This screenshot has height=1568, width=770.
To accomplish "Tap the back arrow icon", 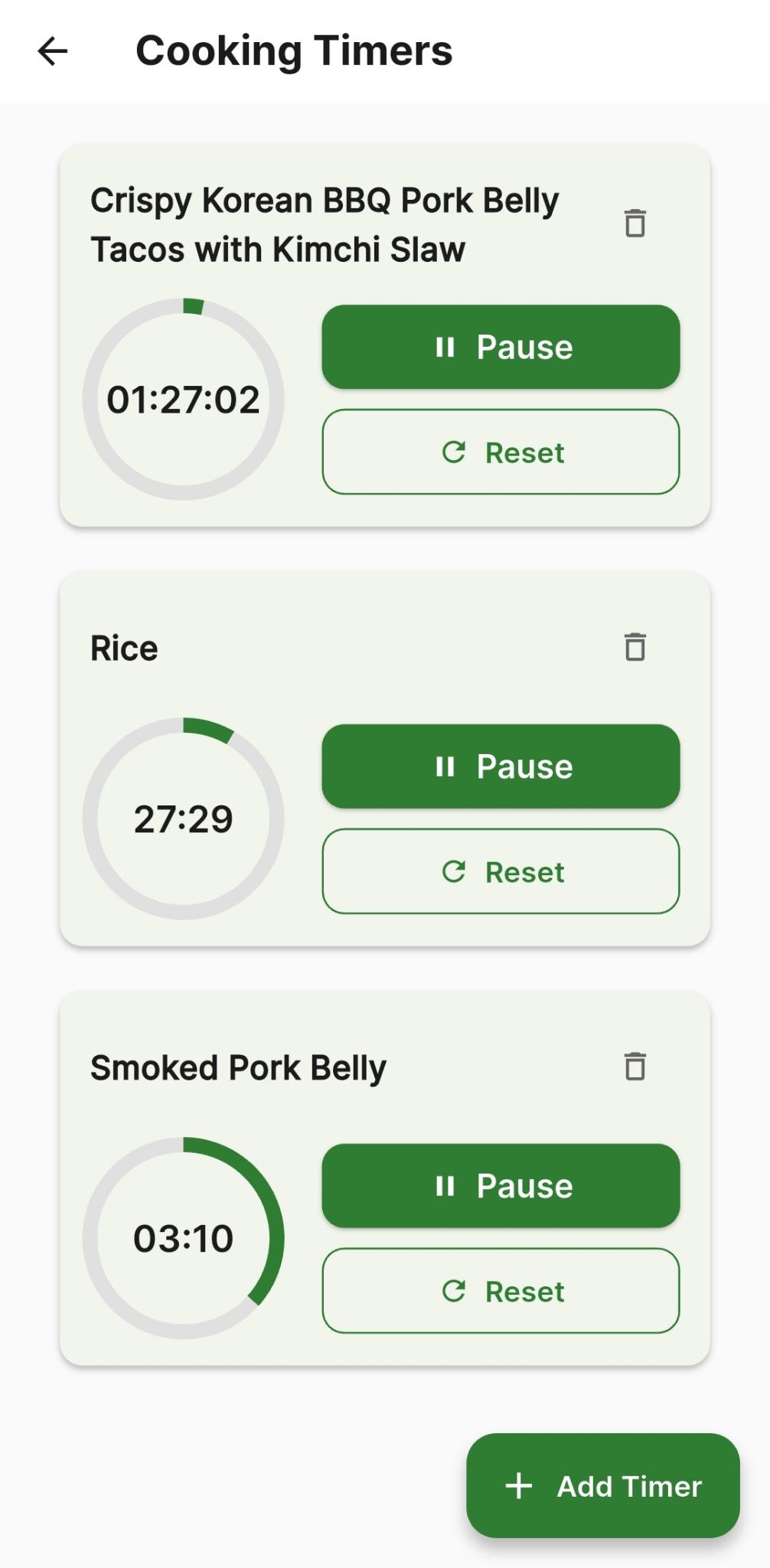I will point(52,51).
